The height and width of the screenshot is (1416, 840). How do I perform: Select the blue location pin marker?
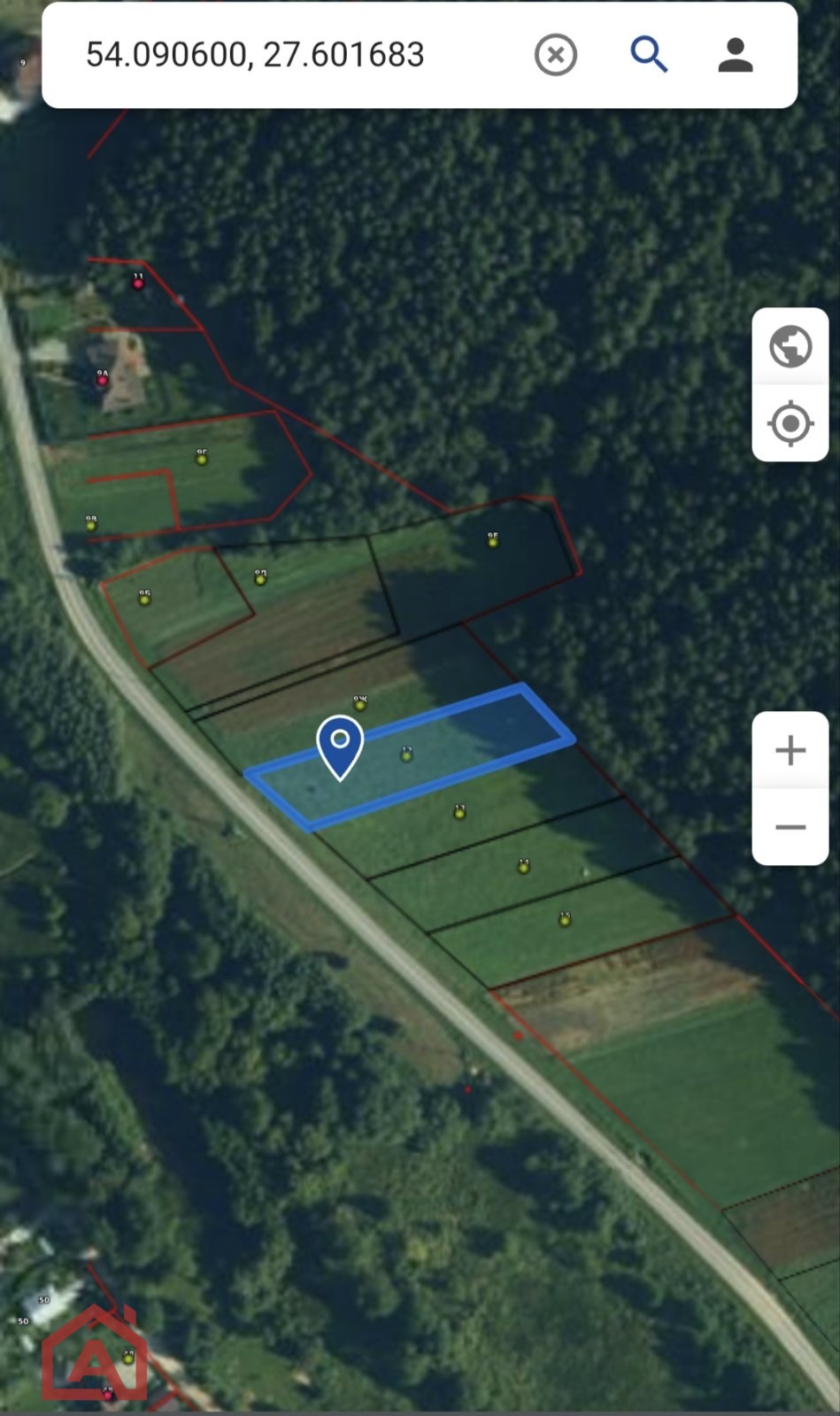tap(340, 745)
